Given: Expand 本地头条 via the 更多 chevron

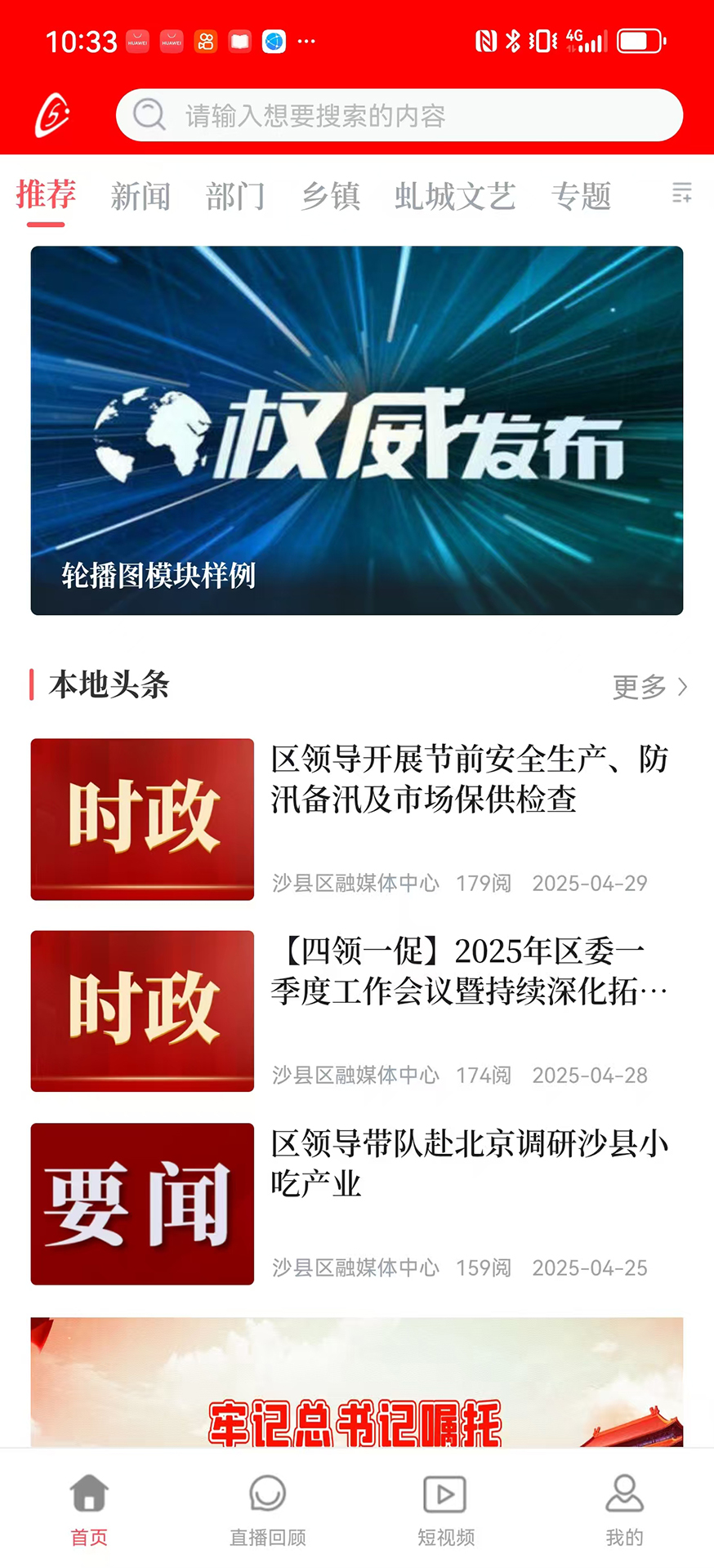Looking at the screenshot, I should [649, 687].
